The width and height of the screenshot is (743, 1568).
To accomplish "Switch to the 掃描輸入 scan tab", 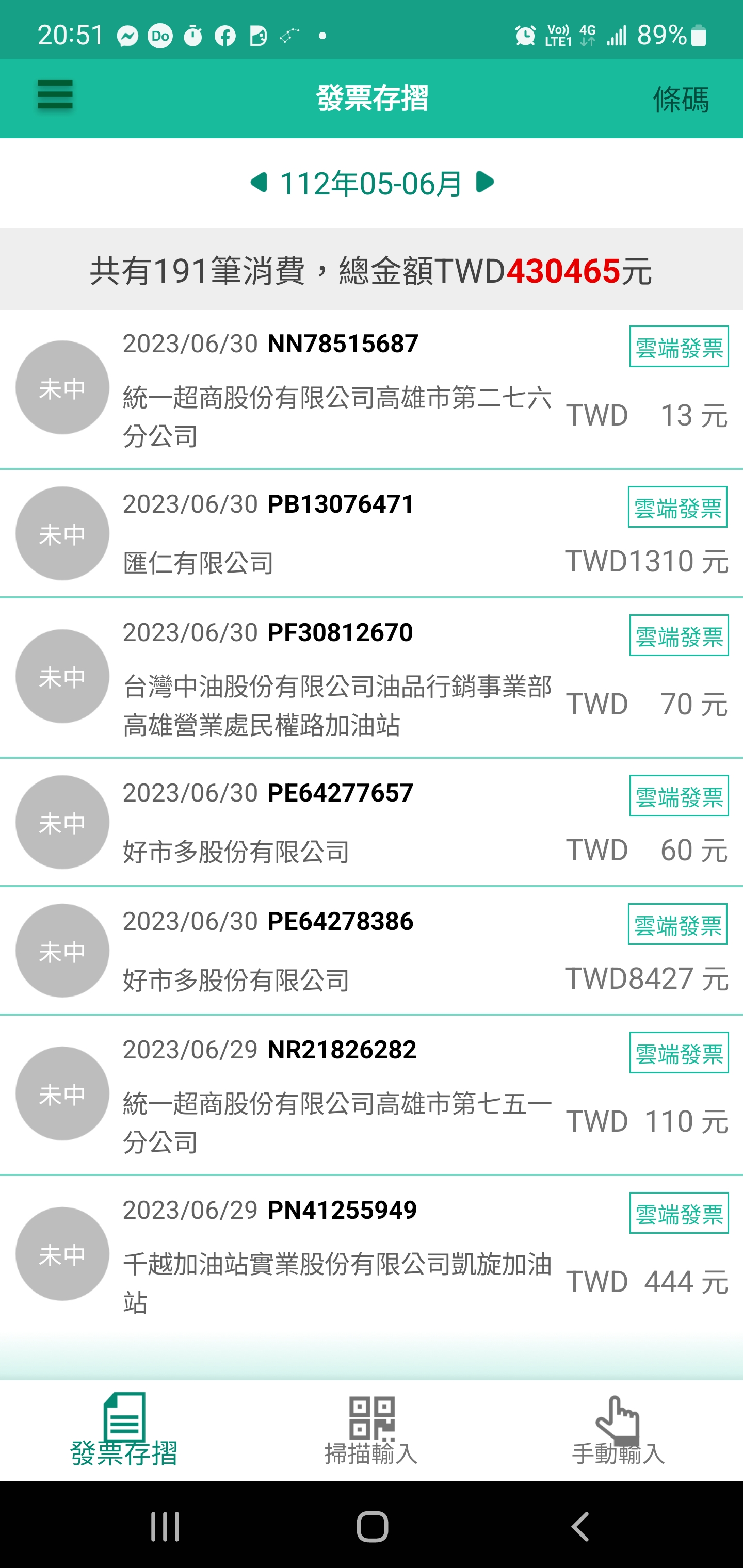I will 372,1430.
